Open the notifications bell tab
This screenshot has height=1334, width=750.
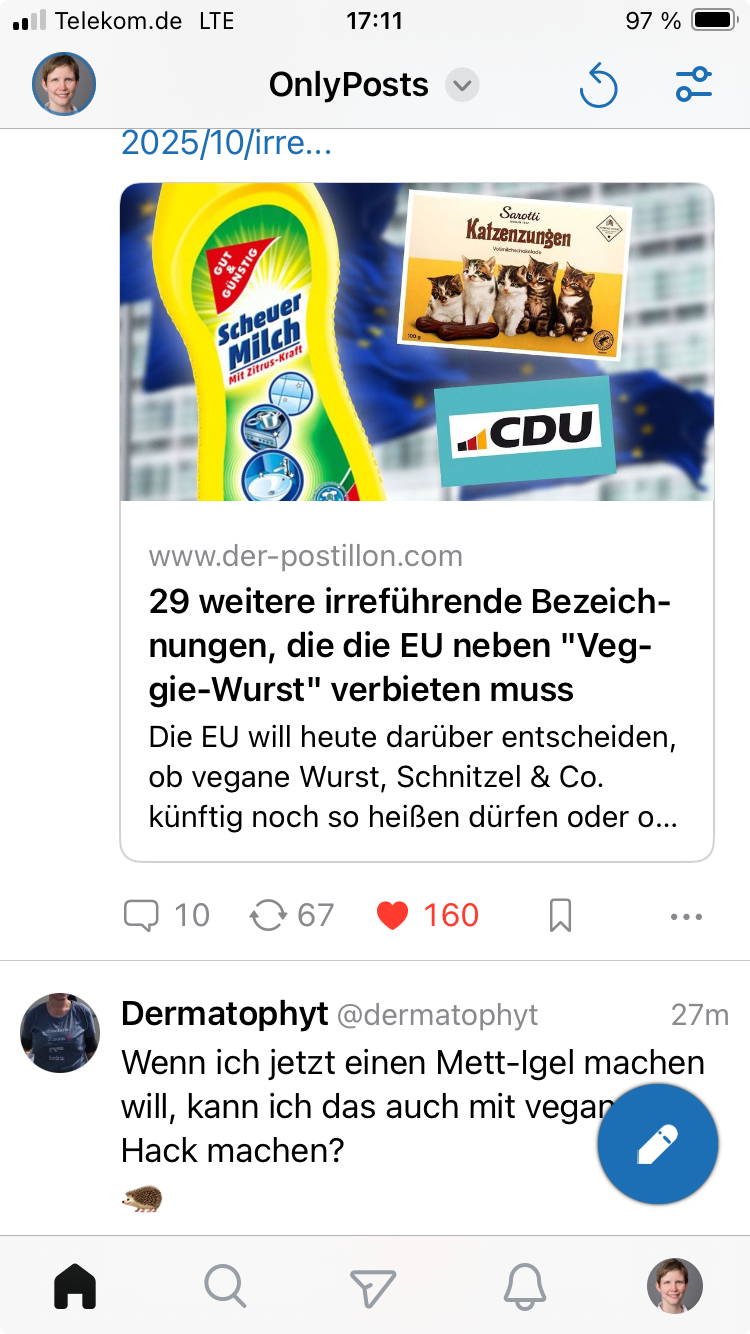[x=524, y=1286]
